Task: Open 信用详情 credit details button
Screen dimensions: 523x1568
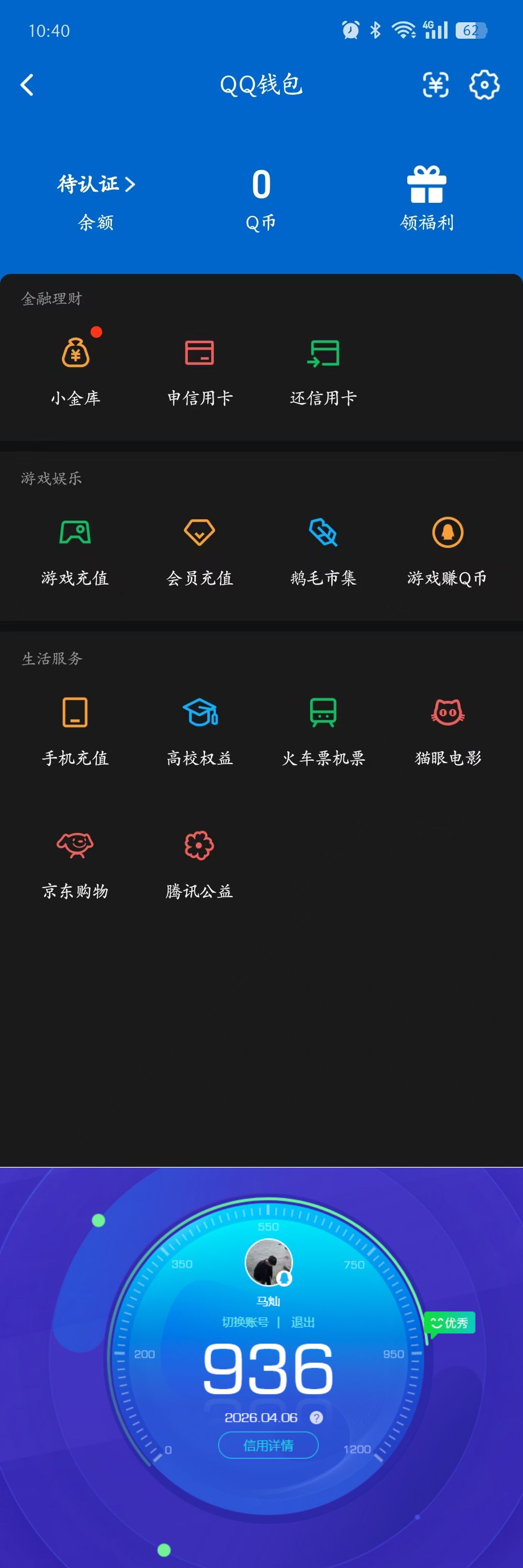Action: 268,1446
